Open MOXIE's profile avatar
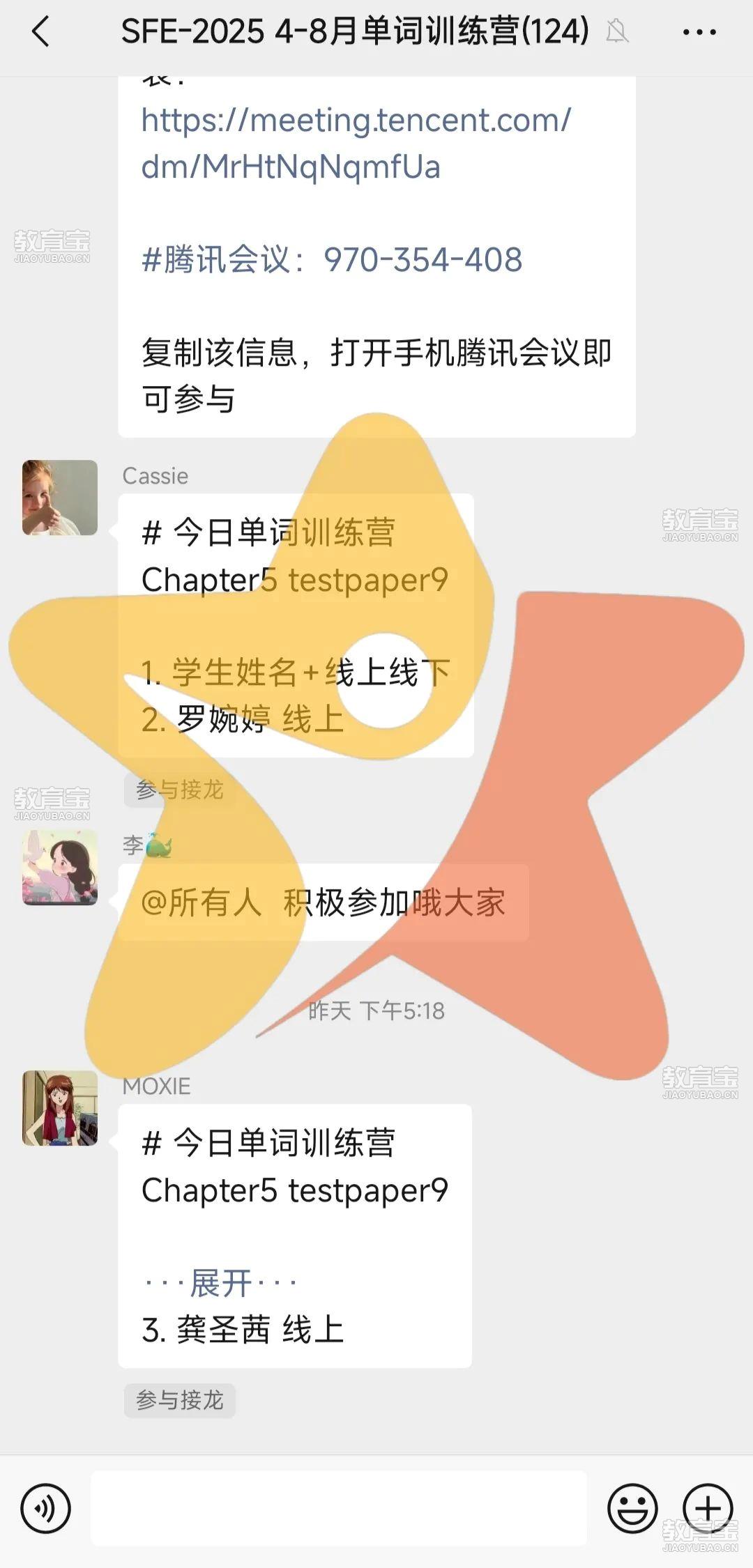The image size is (753, 1568). point(60,1108)
